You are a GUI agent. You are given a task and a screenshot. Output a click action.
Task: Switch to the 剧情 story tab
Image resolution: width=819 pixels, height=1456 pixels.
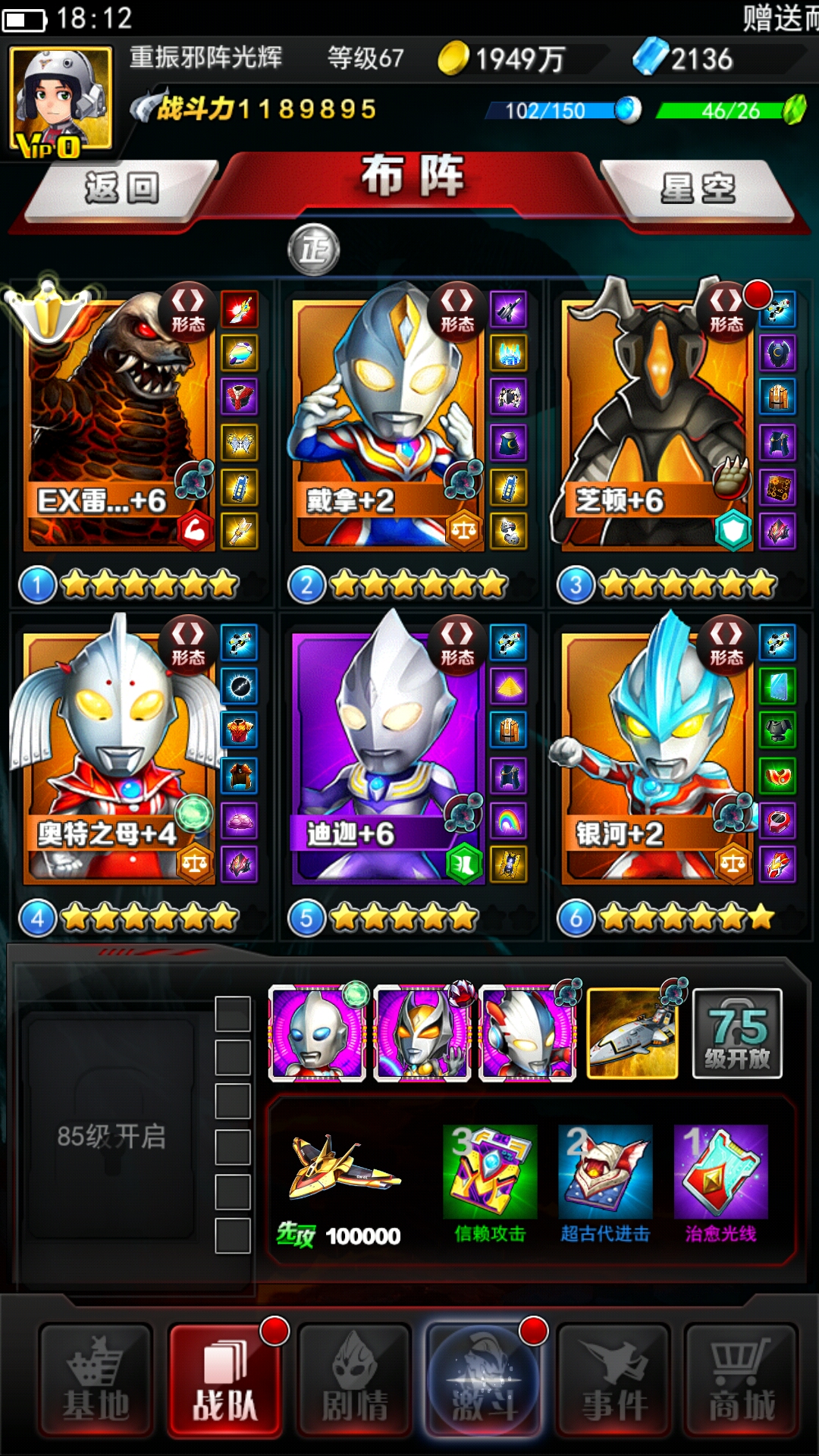point(354,1380)
